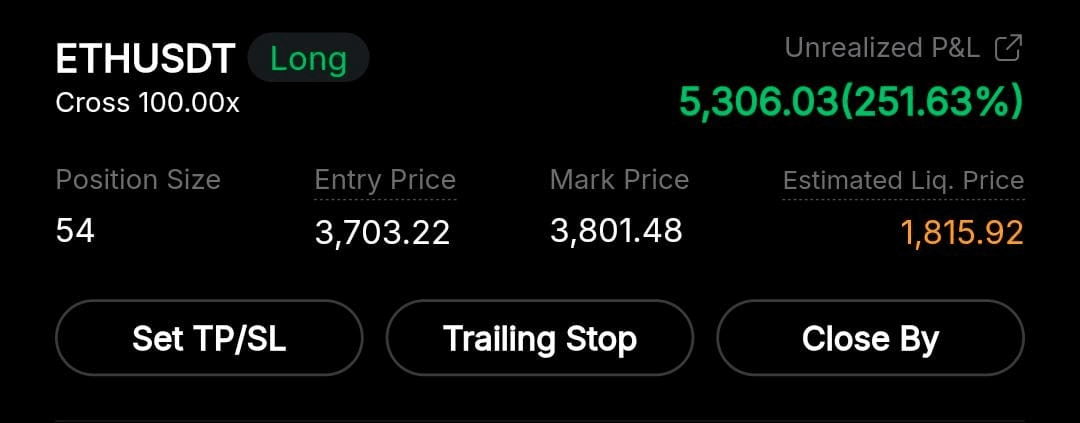1080x423 pixels.
Task: Open Estimated Liq. Price explanation
Action: pos(903,181)
